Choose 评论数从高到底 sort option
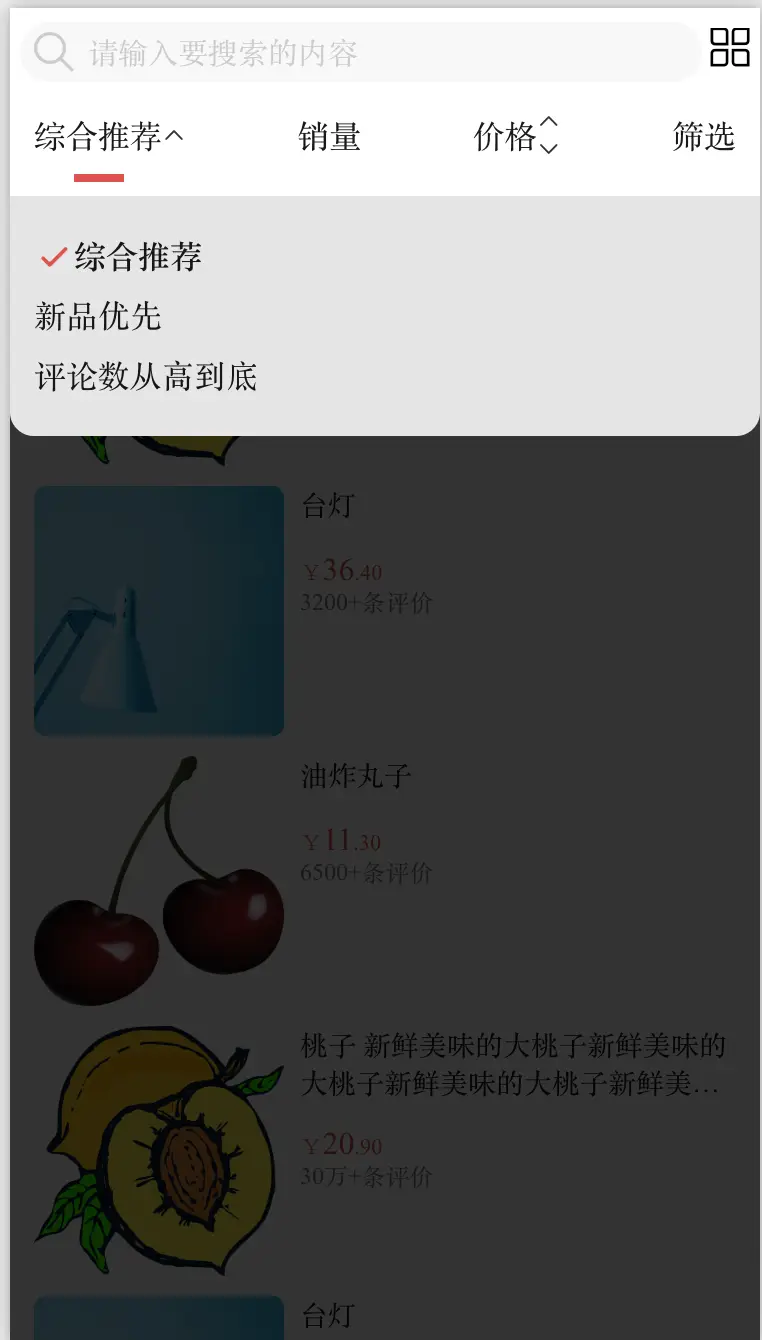This screenshot has height=1340, width=762. pos(146,377)
